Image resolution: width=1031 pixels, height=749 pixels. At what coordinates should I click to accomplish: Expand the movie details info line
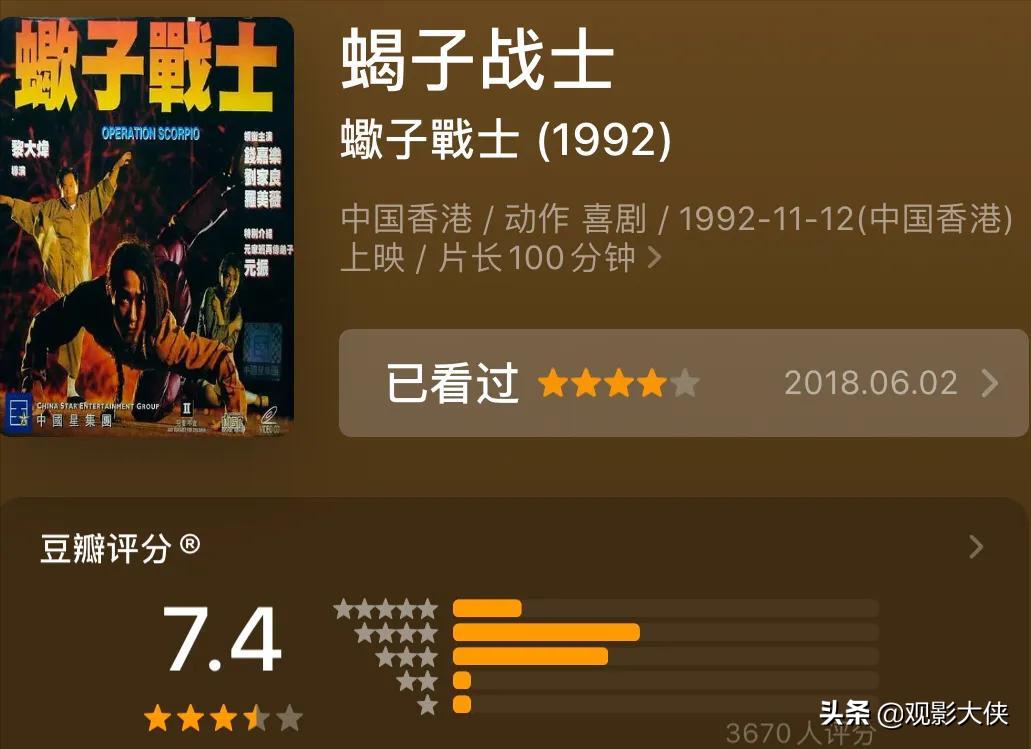click(655, 258)
